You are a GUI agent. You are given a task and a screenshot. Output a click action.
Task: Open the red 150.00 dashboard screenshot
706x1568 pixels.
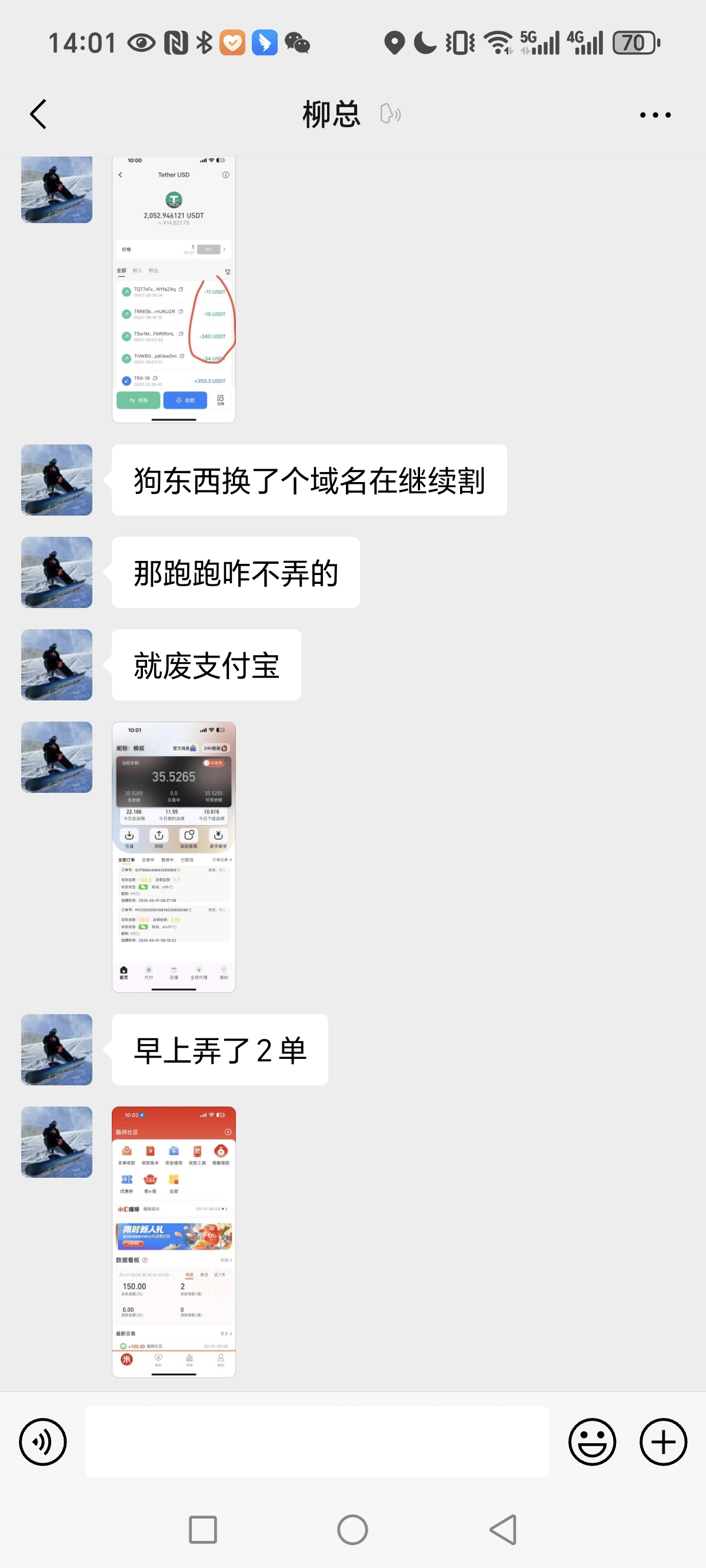[174, 1242]
